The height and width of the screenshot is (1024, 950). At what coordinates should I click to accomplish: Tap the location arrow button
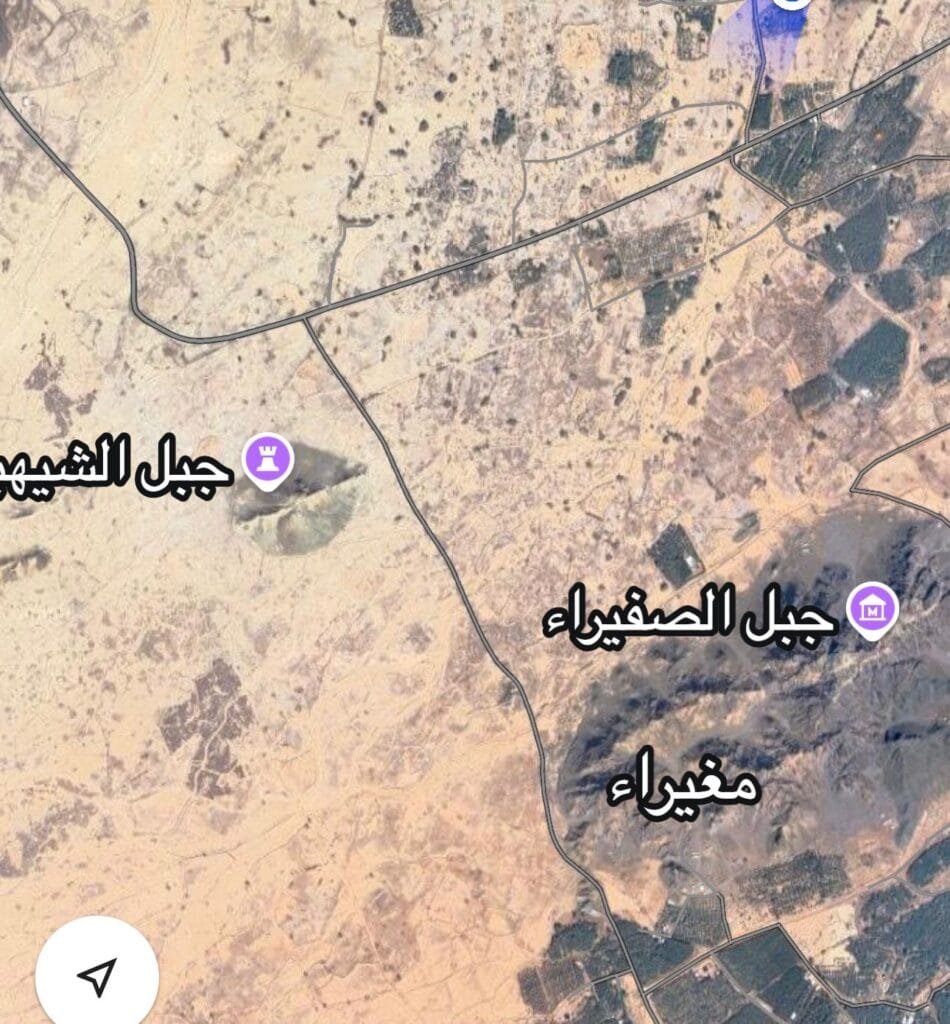coord(96,975)
